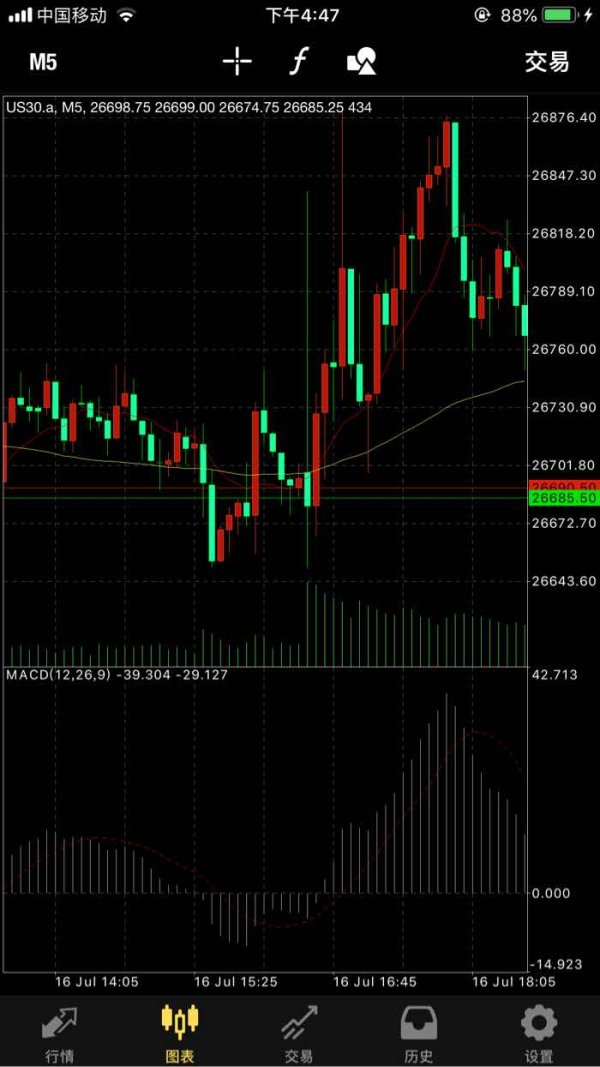
Task: Change the M5 timeframe selector
Action: click(43, 62)
